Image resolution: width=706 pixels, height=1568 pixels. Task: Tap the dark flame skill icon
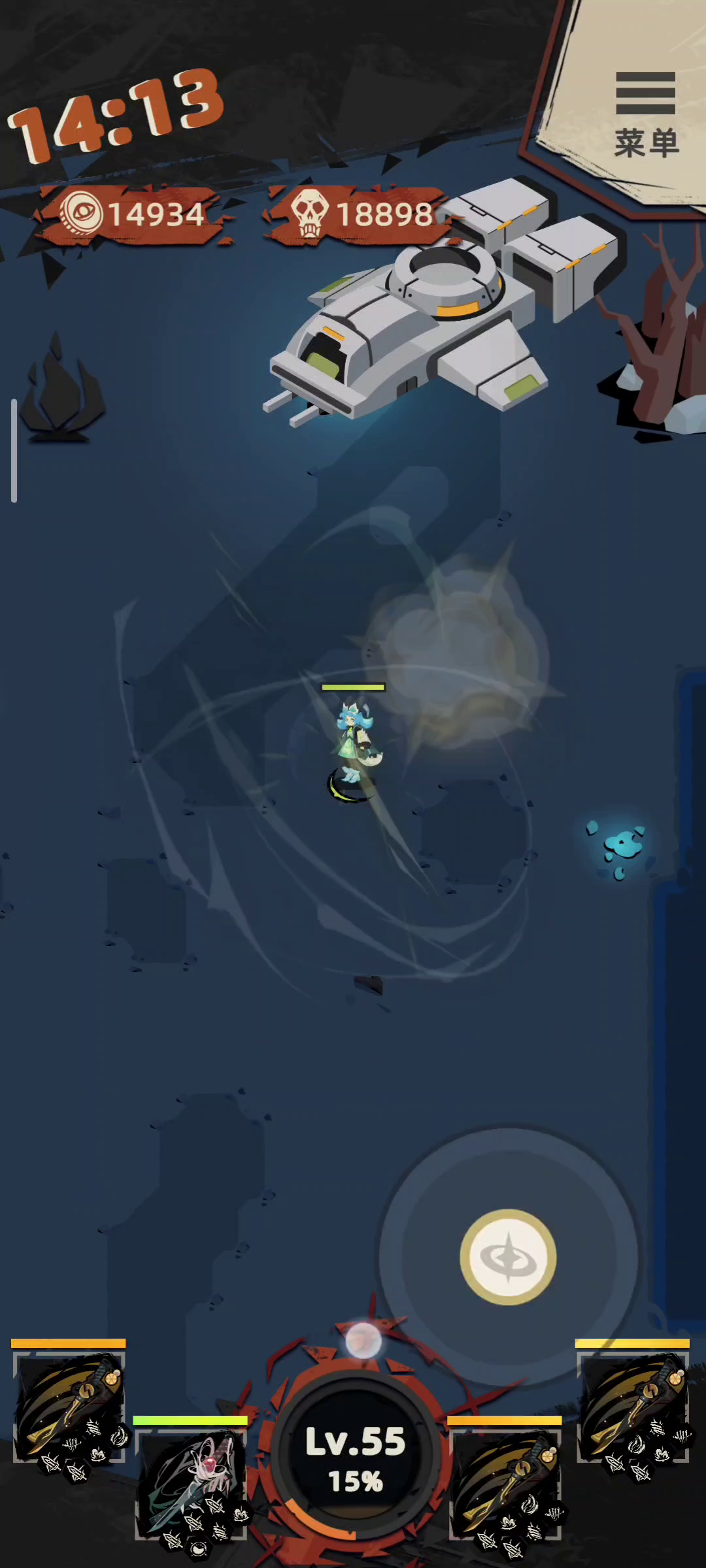point(61,386)
